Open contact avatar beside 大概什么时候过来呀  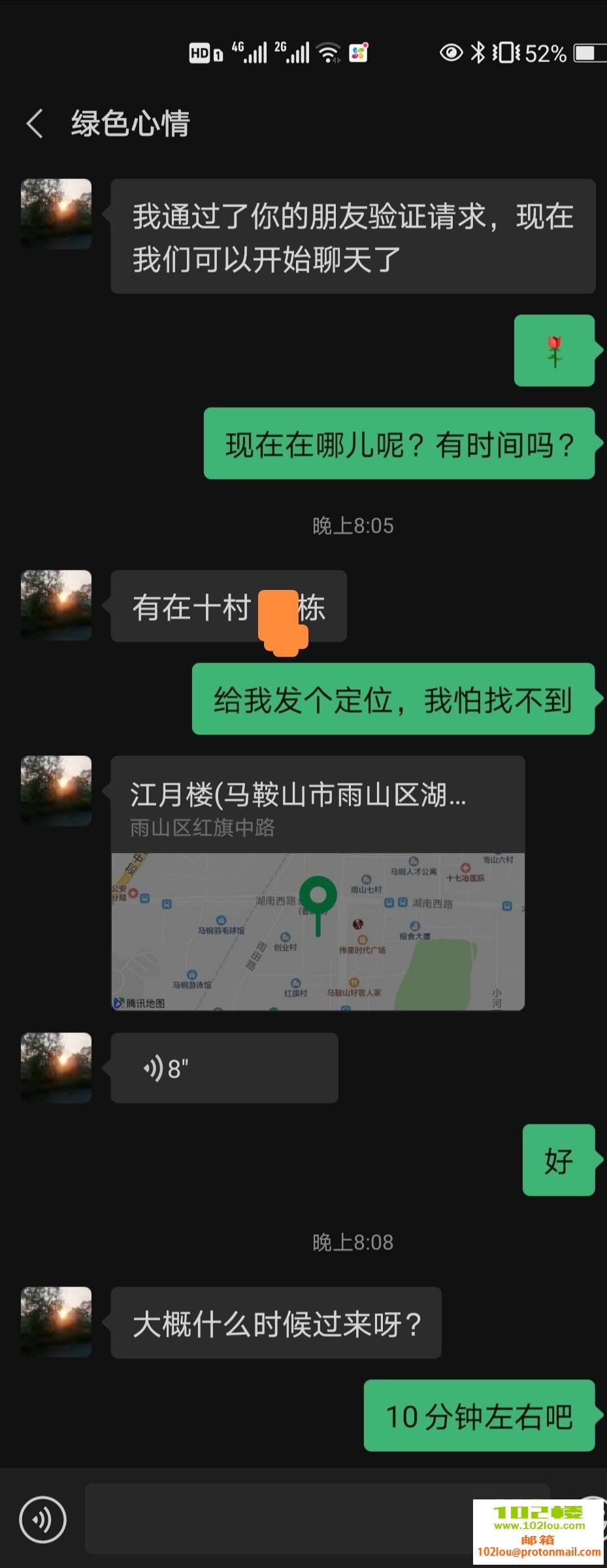tap(56, 1322)
